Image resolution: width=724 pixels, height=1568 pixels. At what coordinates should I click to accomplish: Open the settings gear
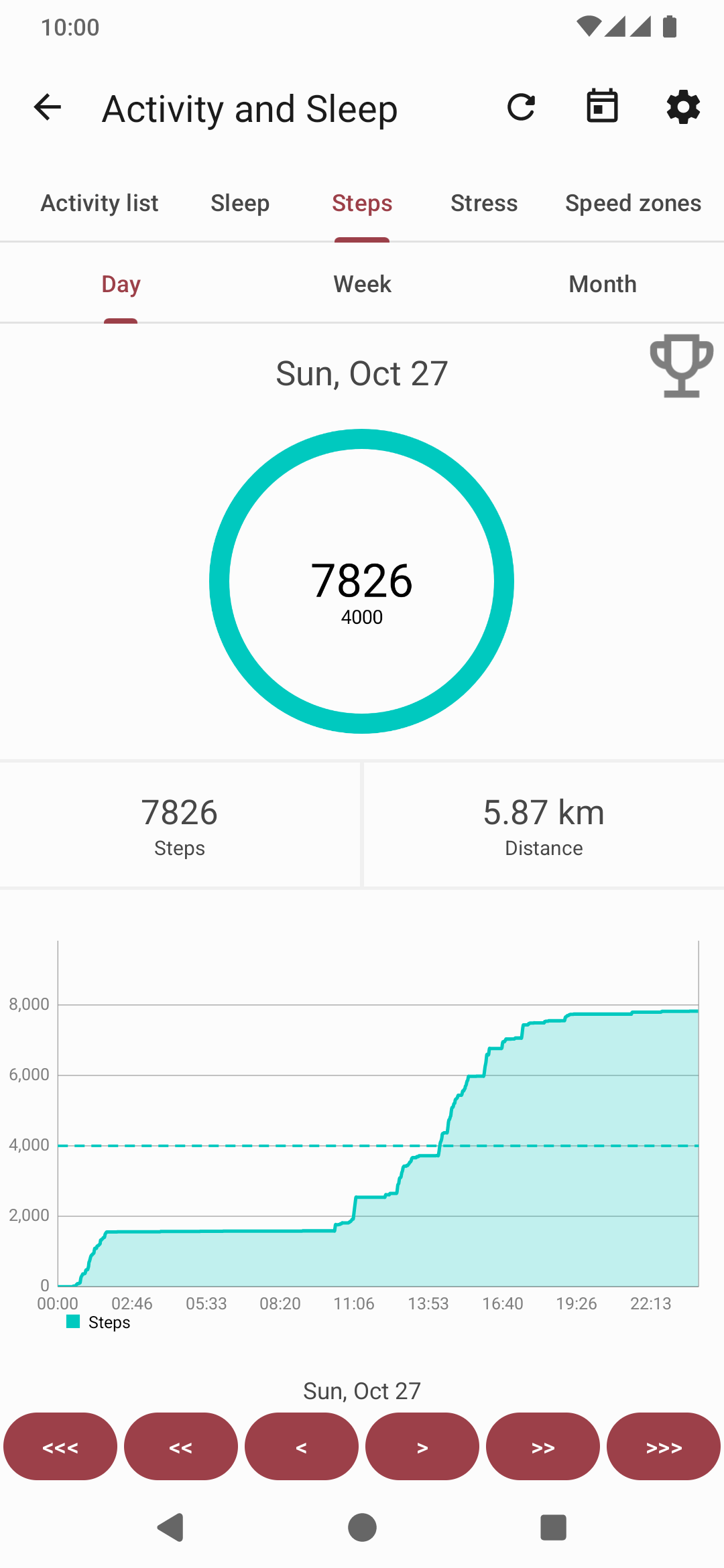(x=683, y=107)
